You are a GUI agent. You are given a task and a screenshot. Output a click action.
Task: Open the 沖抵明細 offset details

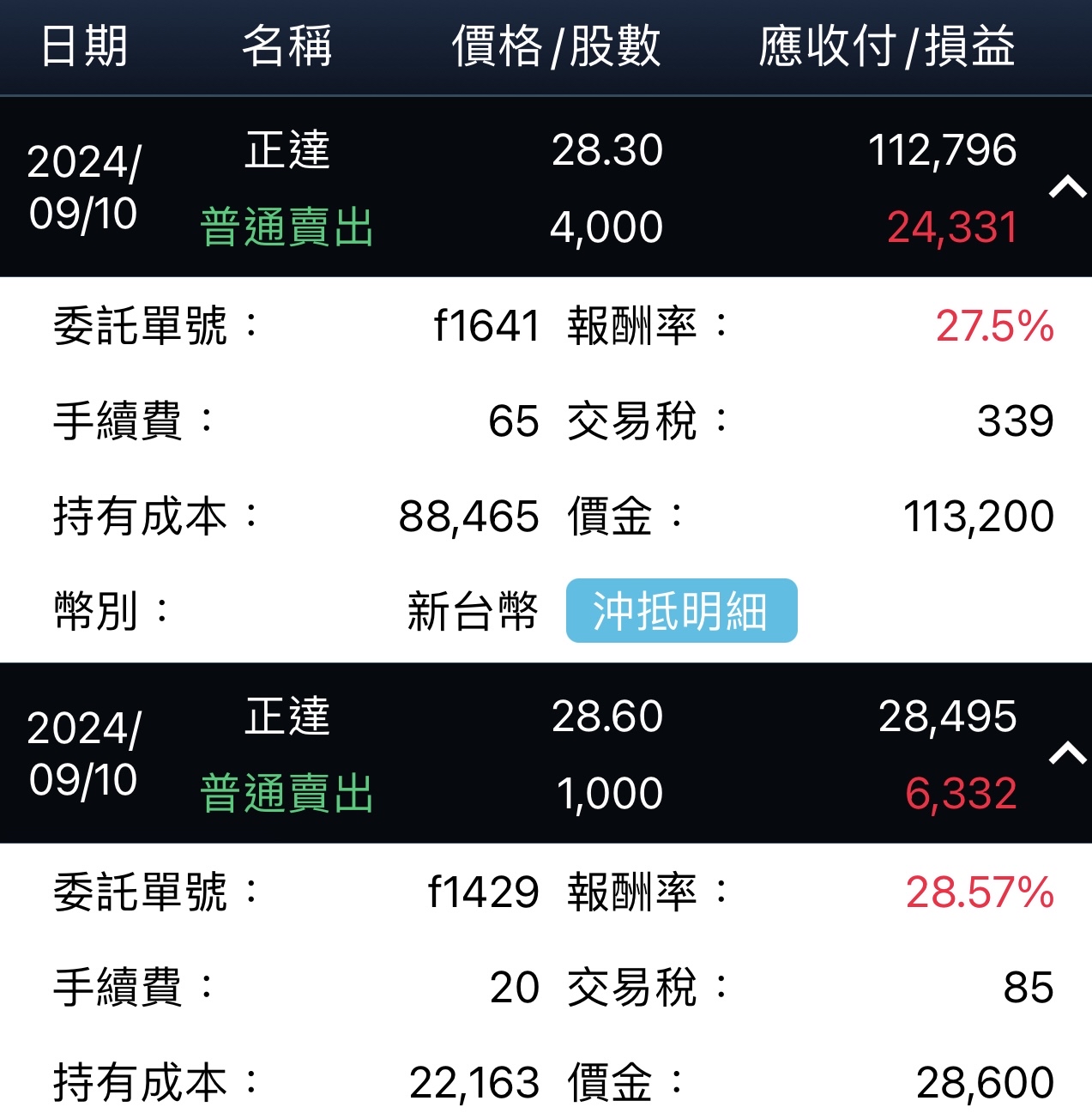click(681, 611)
